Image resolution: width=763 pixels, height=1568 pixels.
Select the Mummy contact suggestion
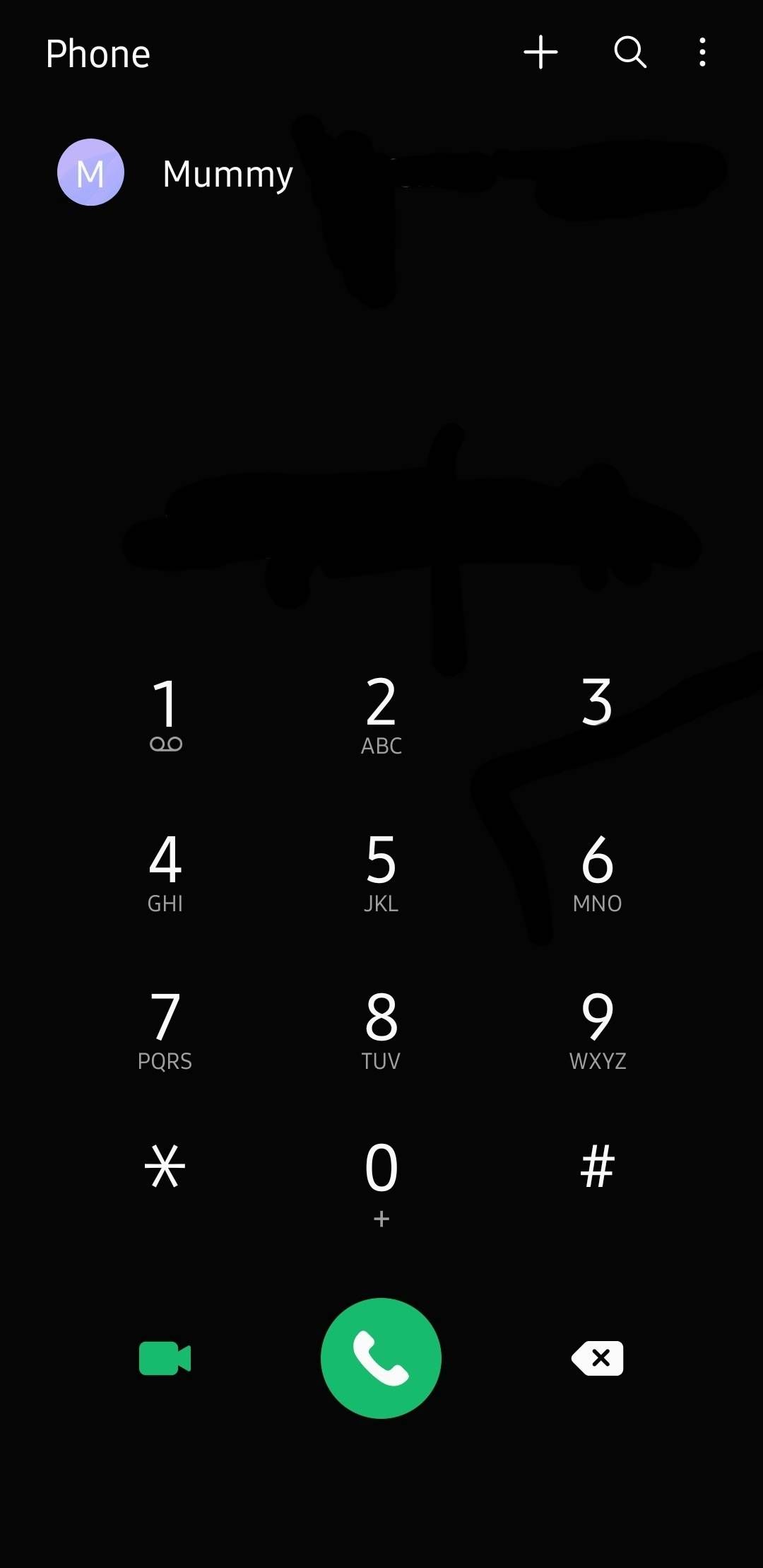[x=227, y=173]
